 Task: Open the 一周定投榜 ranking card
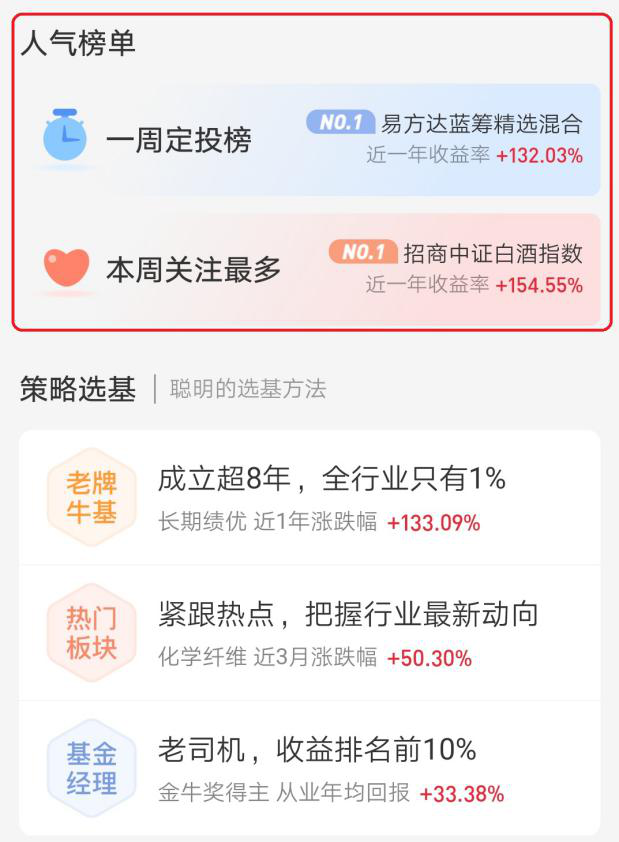pyautogui.click(x=310, y=140)
